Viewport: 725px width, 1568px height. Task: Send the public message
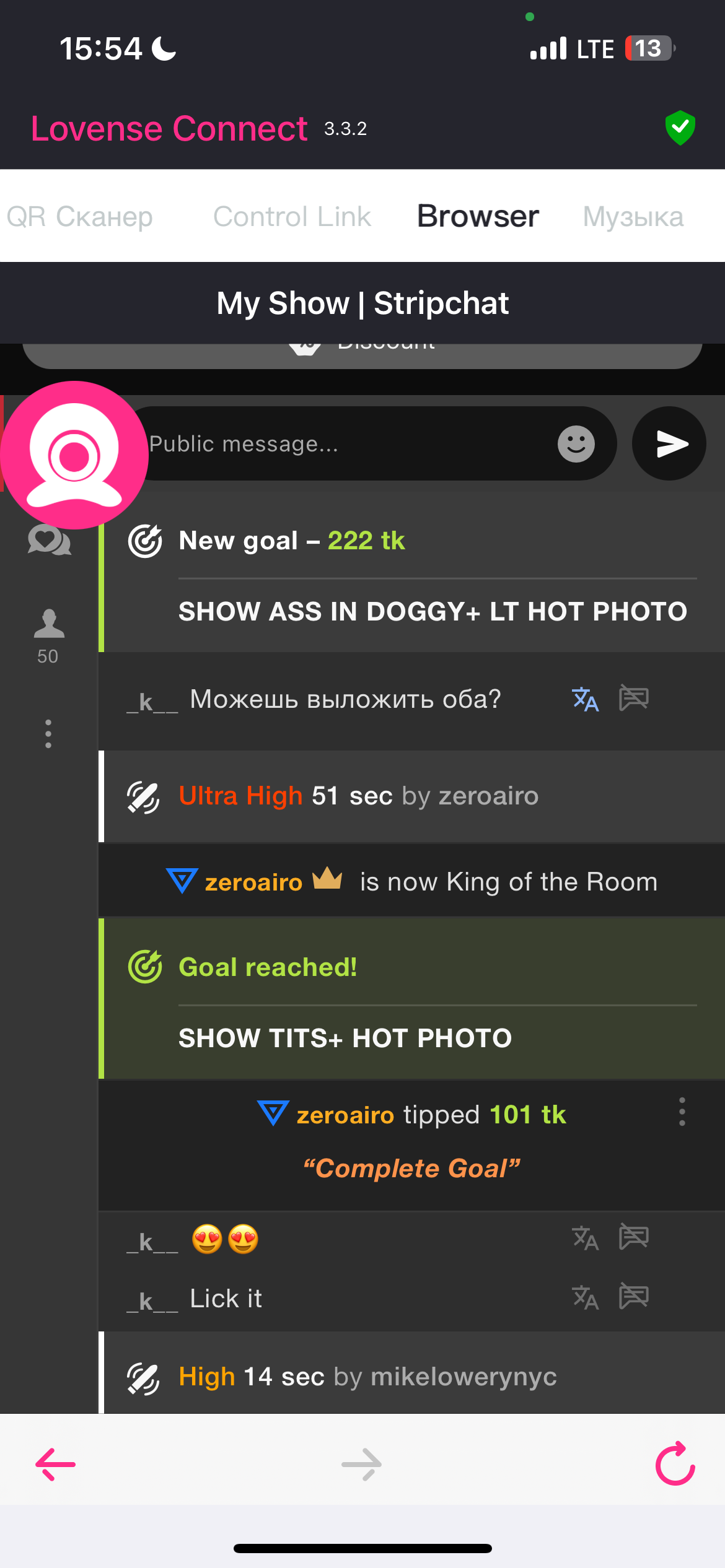(669, 443)
